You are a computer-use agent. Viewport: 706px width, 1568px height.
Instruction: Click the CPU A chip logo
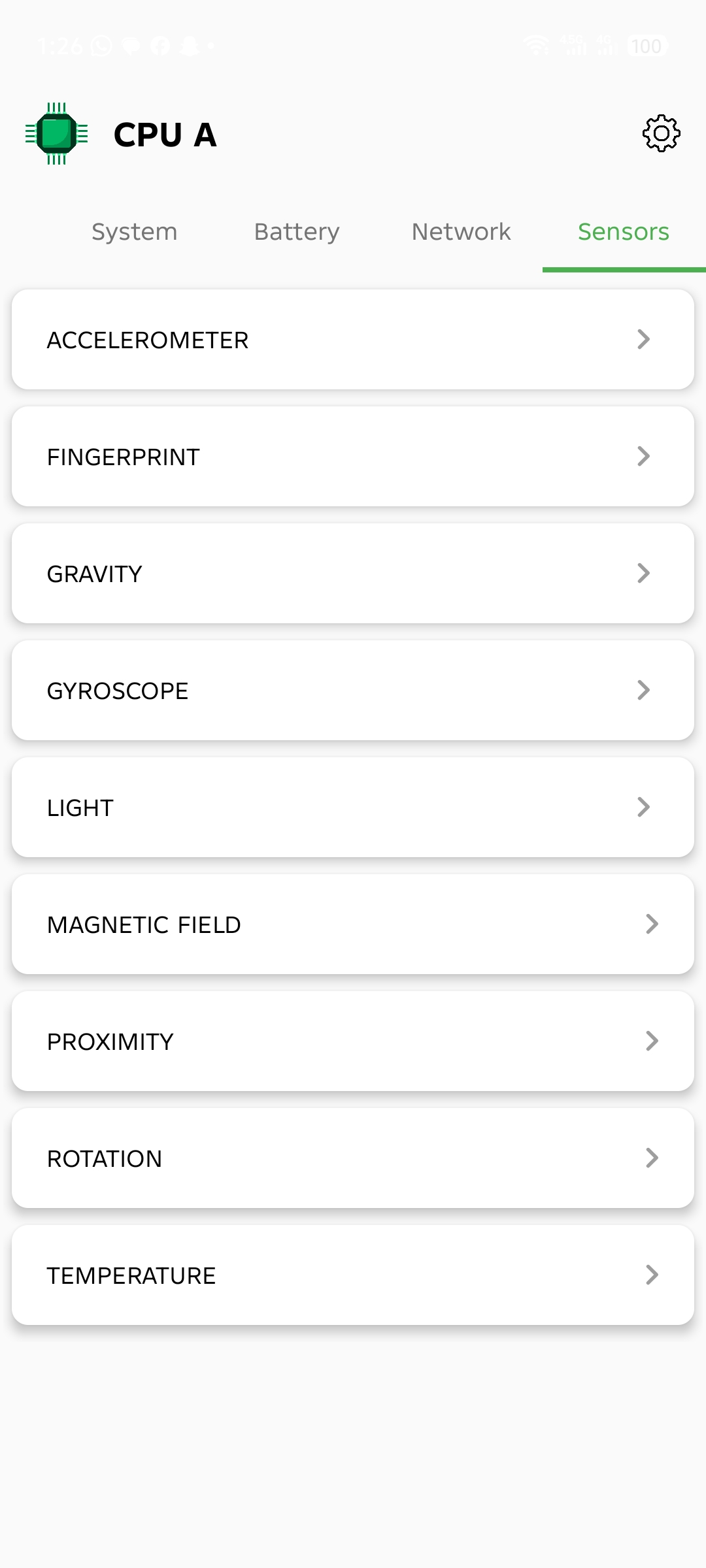click(57, 134)
